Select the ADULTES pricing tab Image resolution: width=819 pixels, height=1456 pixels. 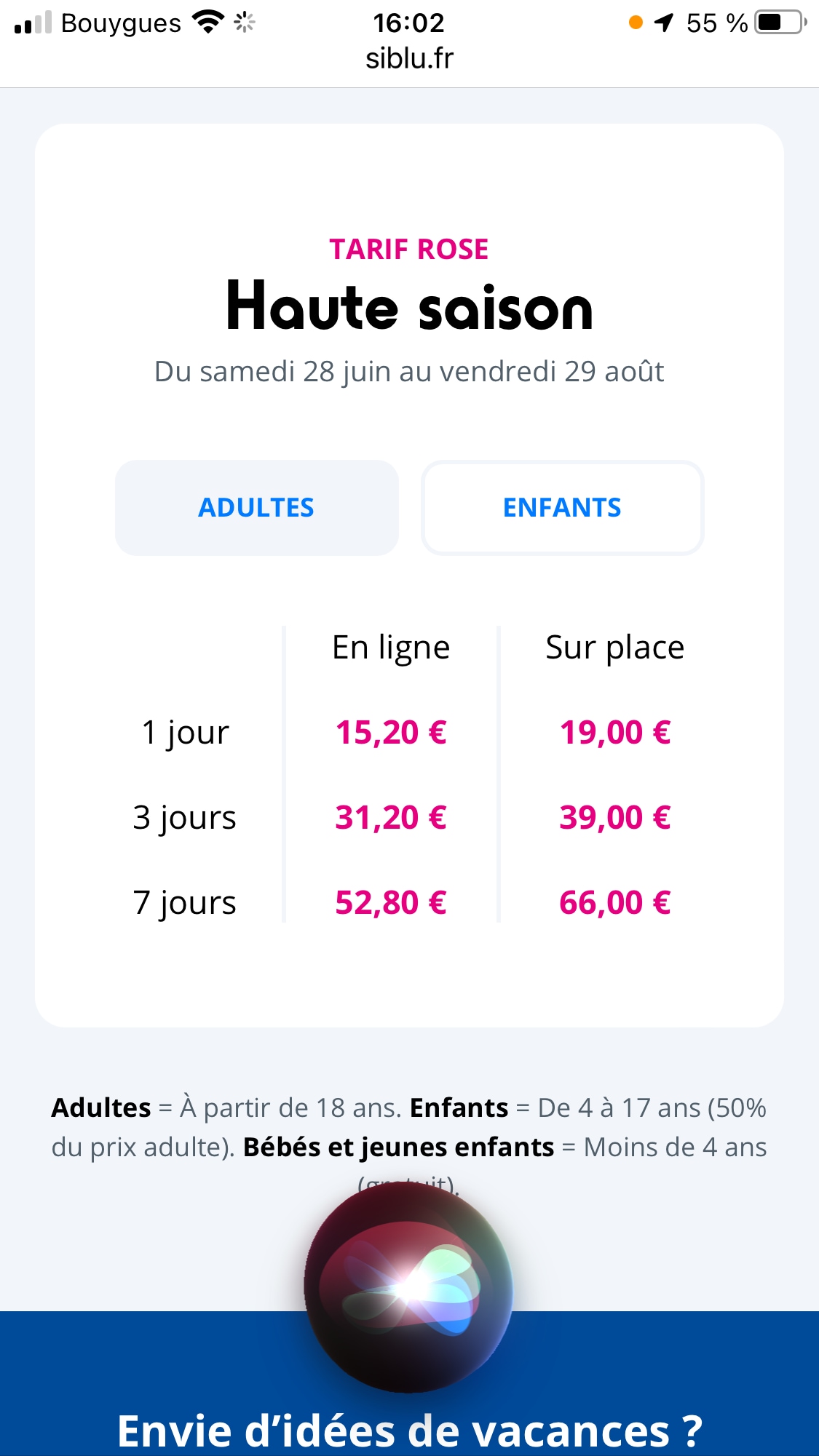(x=256, y=507)
